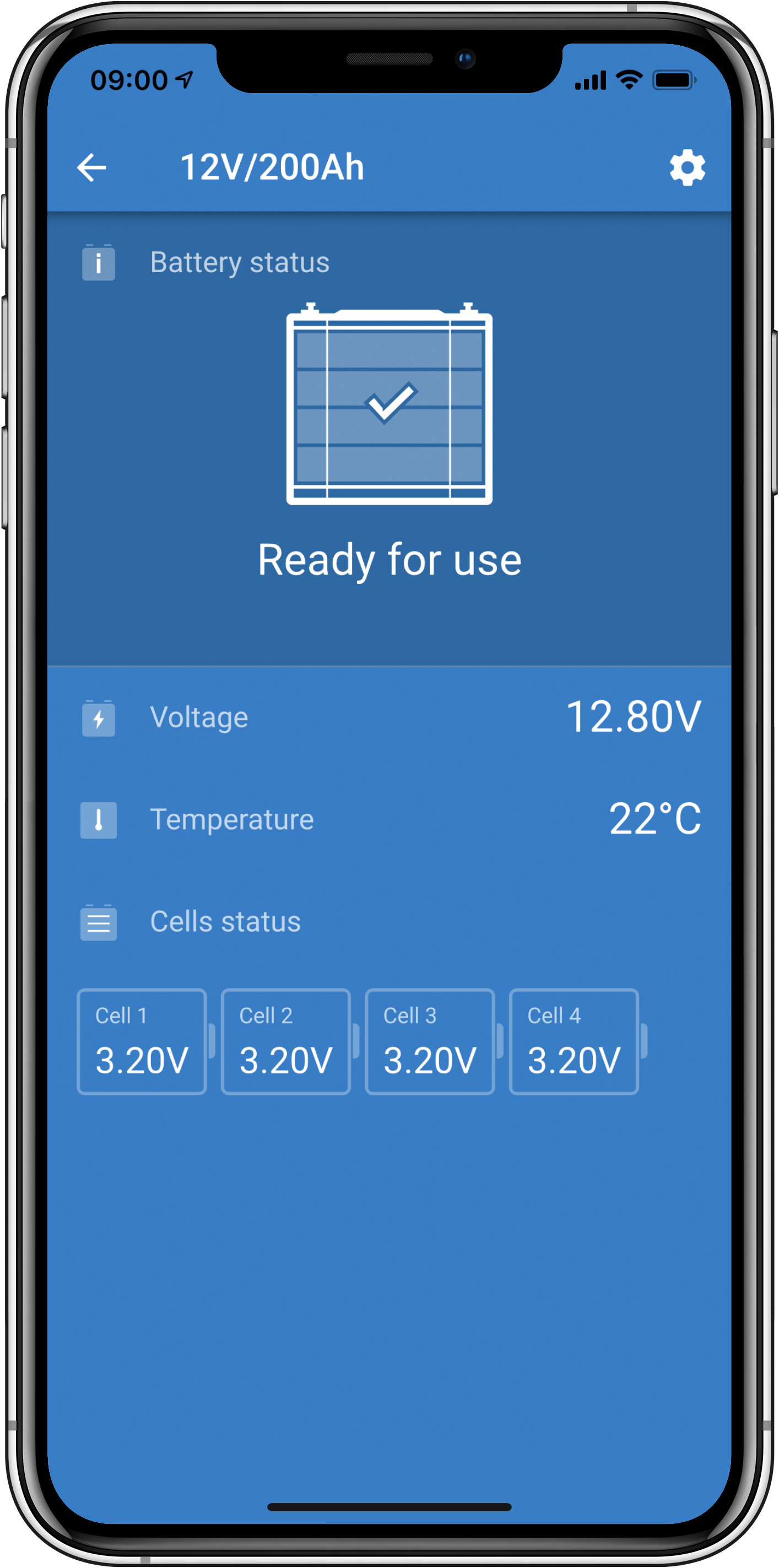Image resolution: width=779 pixels, height=1568 pixels.
Task: Open the settings gear
Action: tap(687, 167)
